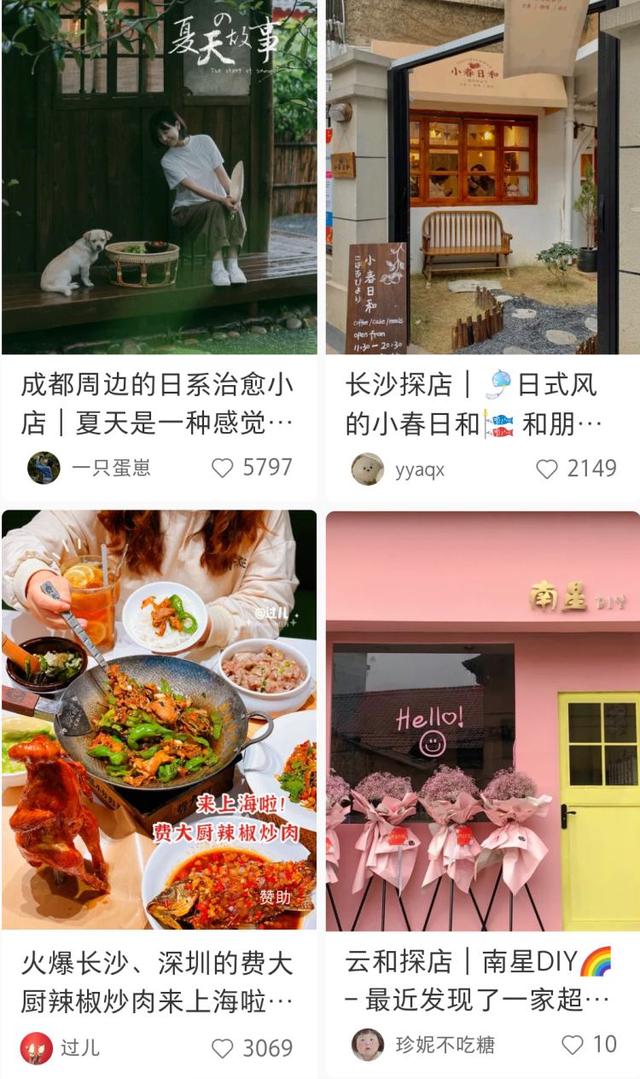Open the 云和探店 南星DIY post
The width and height of the screenshot is (640, 1079).
click(483, 720)
